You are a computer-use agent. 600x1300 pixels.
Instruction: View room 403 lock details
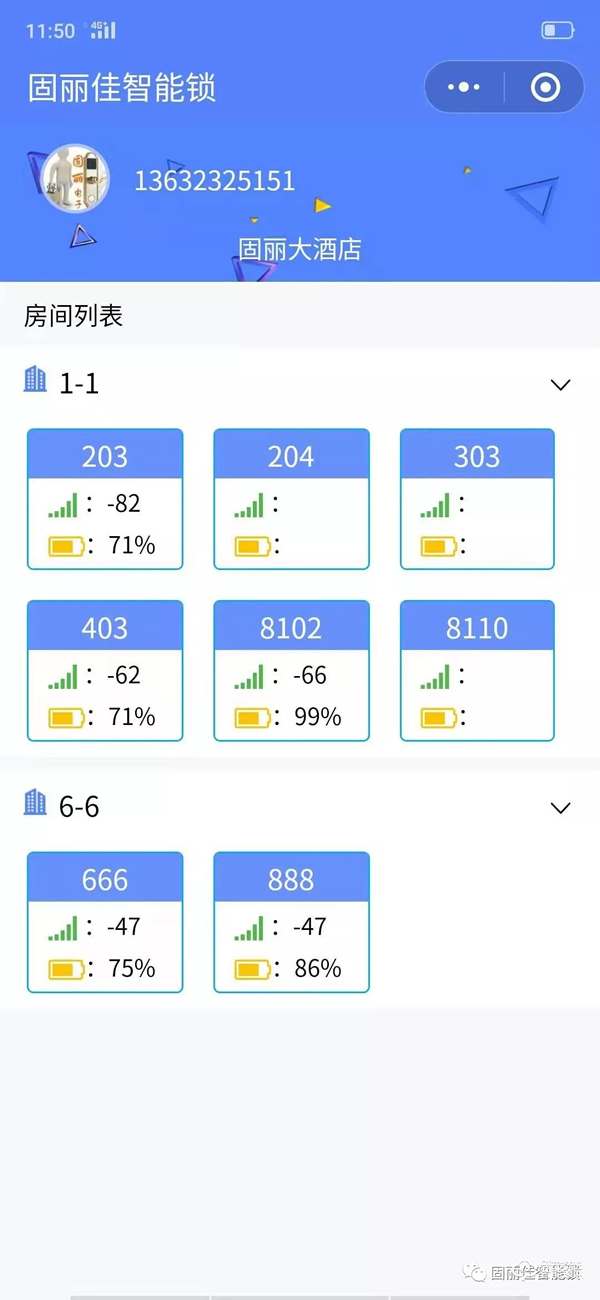pos(105,670)
